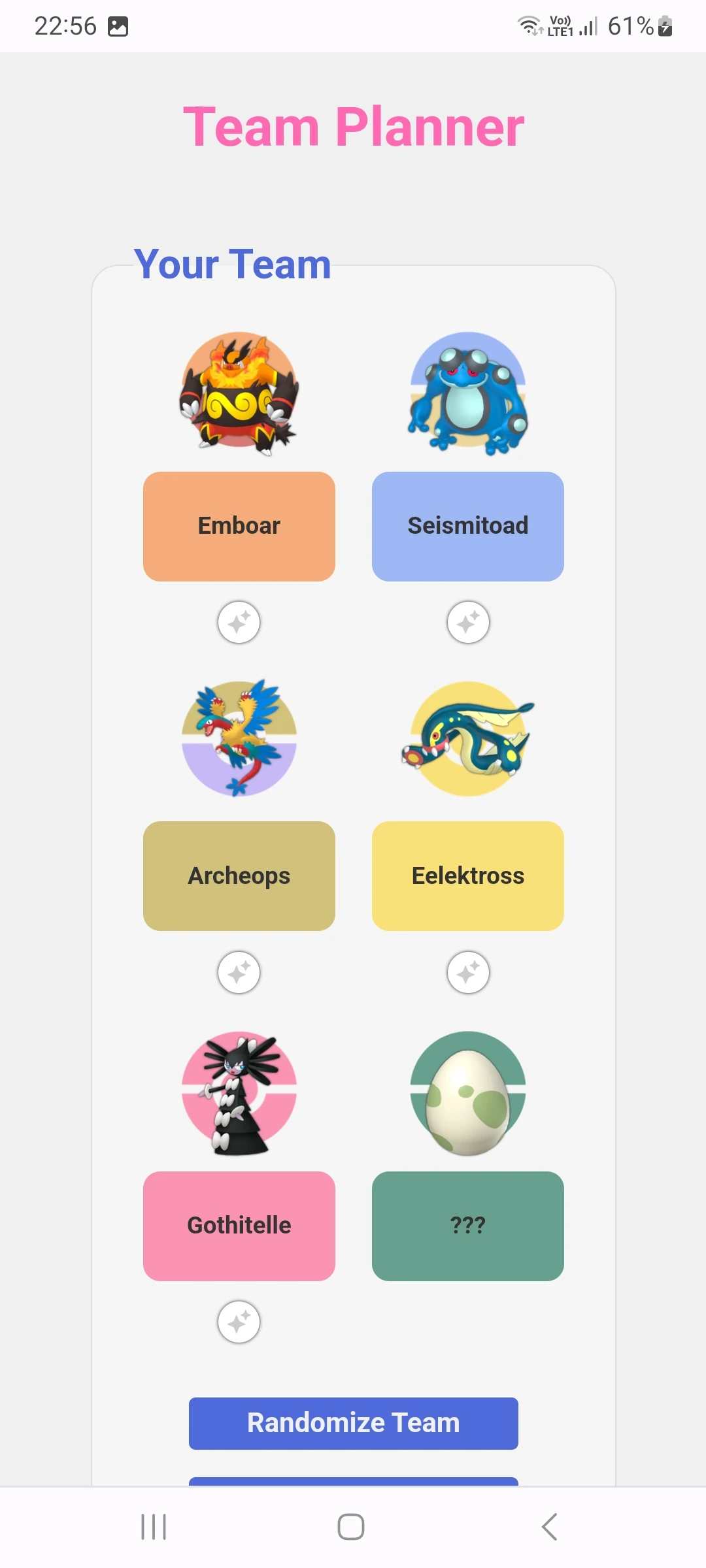
Task: Tap the Emboar name button
Action: coord(239,526)
